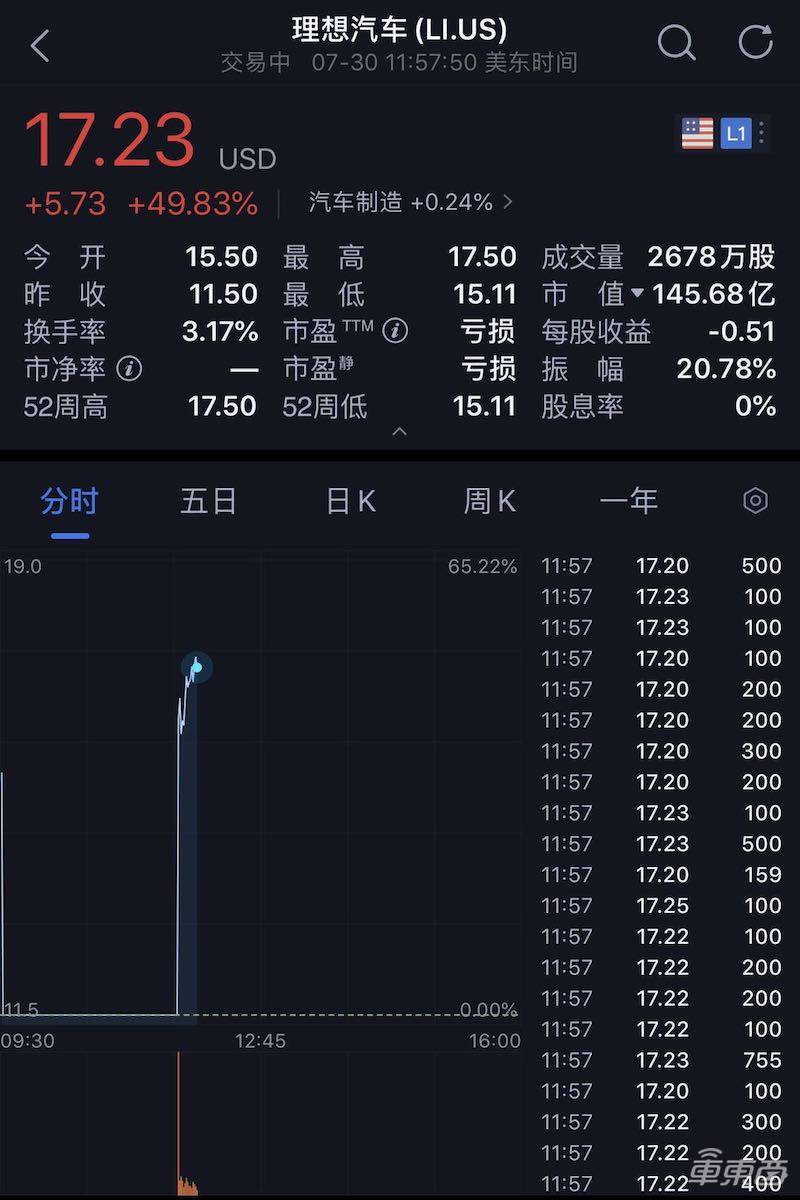Image resolution: width=800 pixels, height=1200 pixels.
Task: Open 汽车制造 +0.24% sector link
Action: (x=400, y=202)
